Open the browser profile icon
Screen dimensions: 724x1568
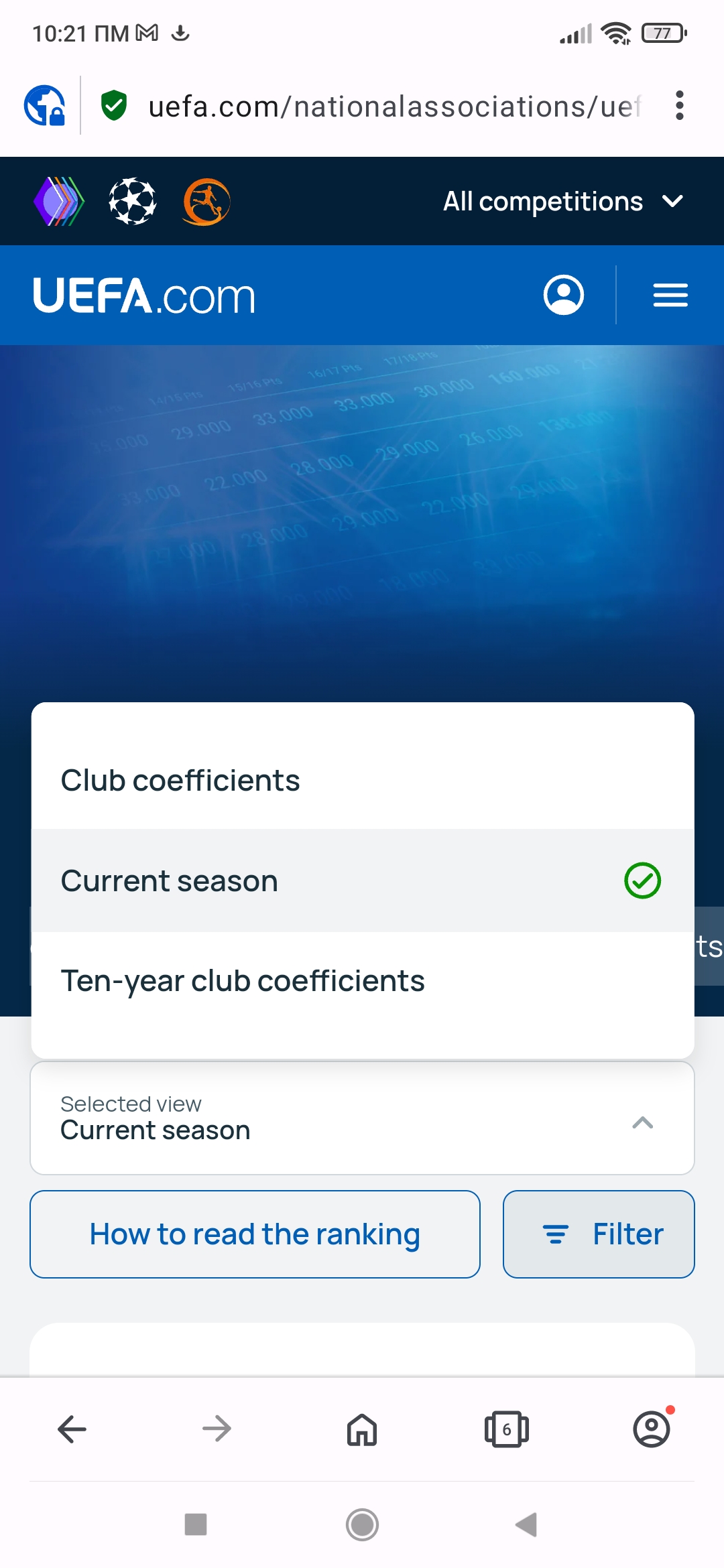point(651,1429)
